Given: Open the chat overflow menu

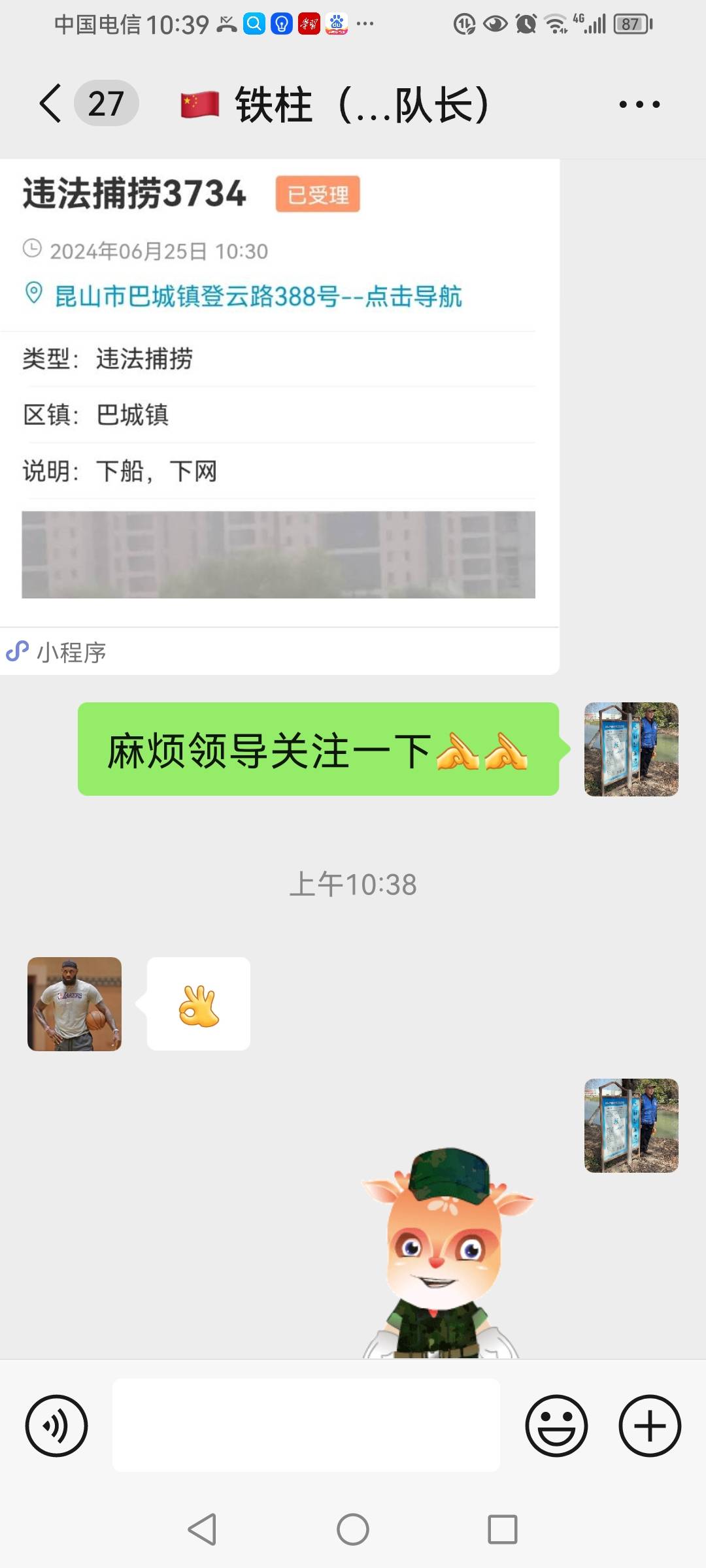Looking at the screenshot, I should coord(639,104).
